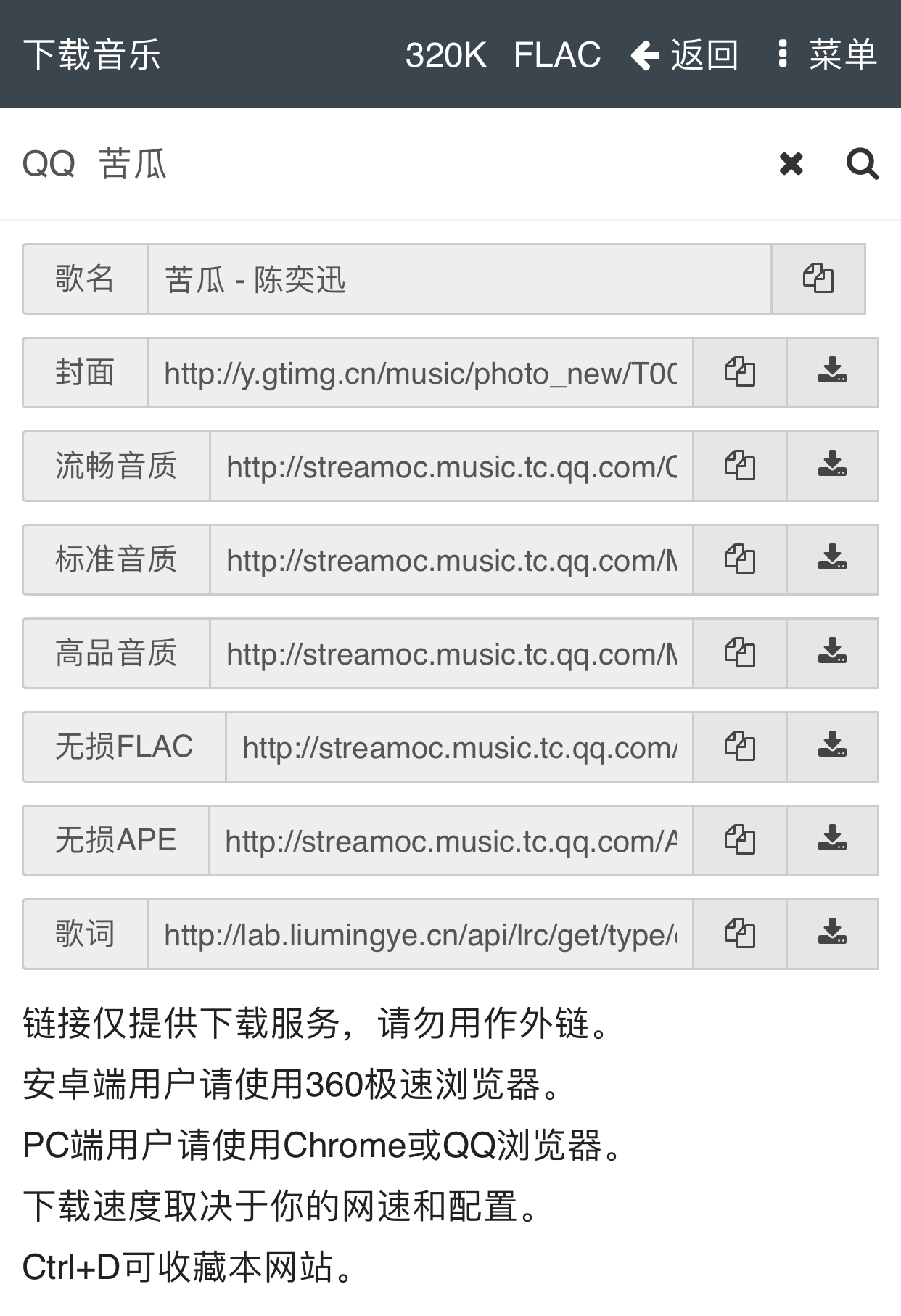Screen dimensions: 901x1316
Task: Copy the 无损APE download link
Action: tap(740, 840)
